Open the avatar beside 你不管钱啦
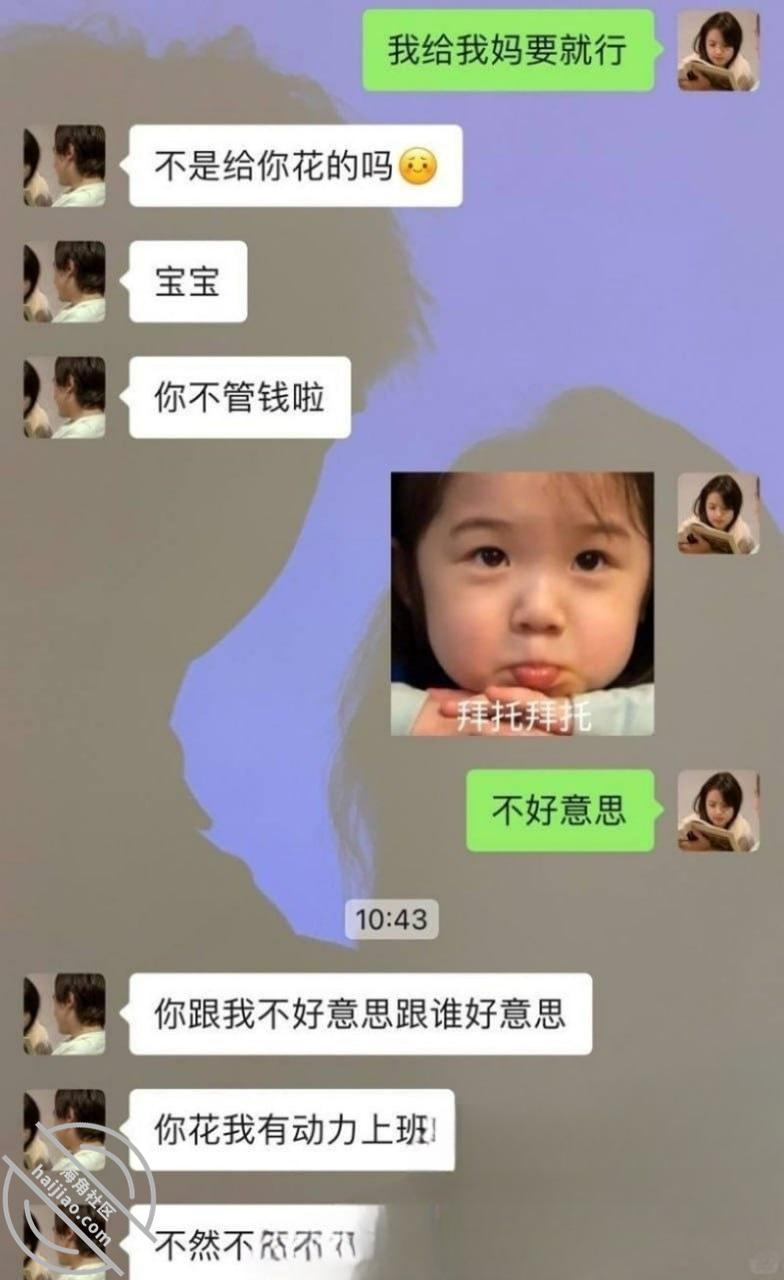Screen dimensions: 784x1280 (x=65, y=398)
